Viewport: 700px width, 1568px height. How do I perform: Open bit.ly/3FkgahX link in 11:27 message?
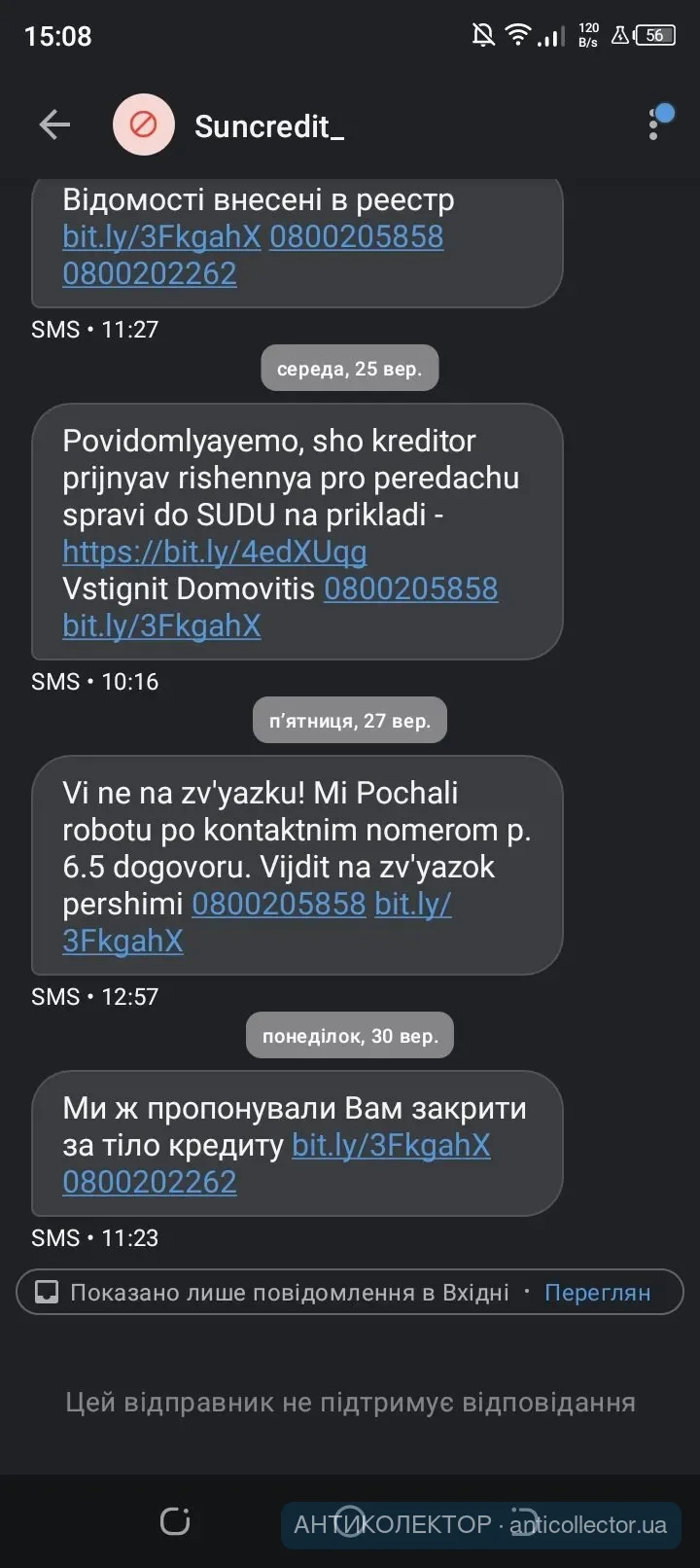click(x=161, y=236)
